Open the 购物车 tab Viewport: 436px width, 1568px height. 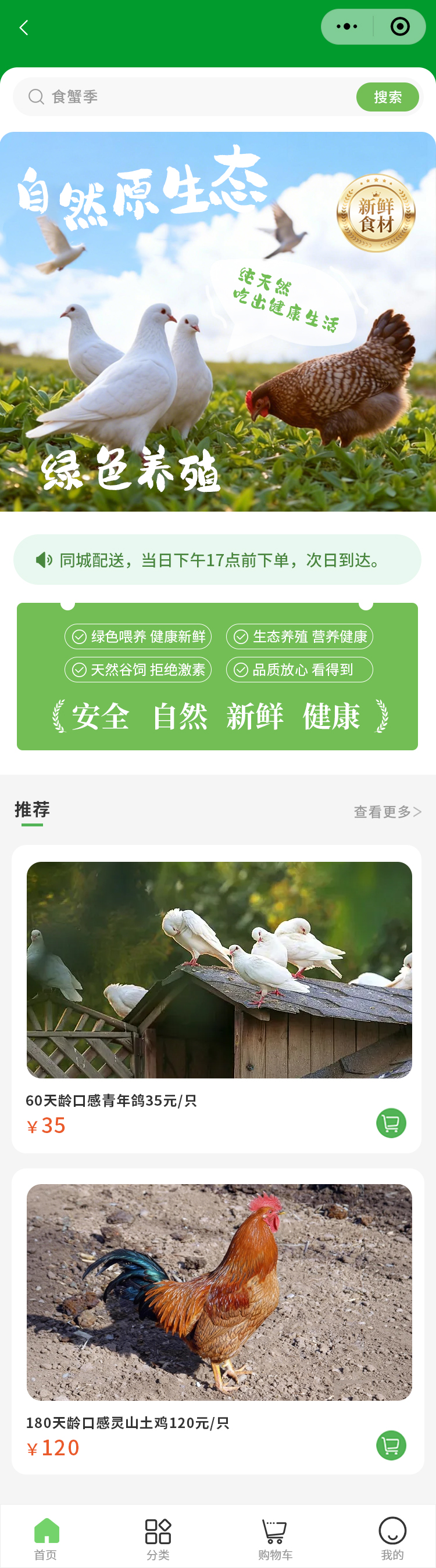pos(275,1539)
